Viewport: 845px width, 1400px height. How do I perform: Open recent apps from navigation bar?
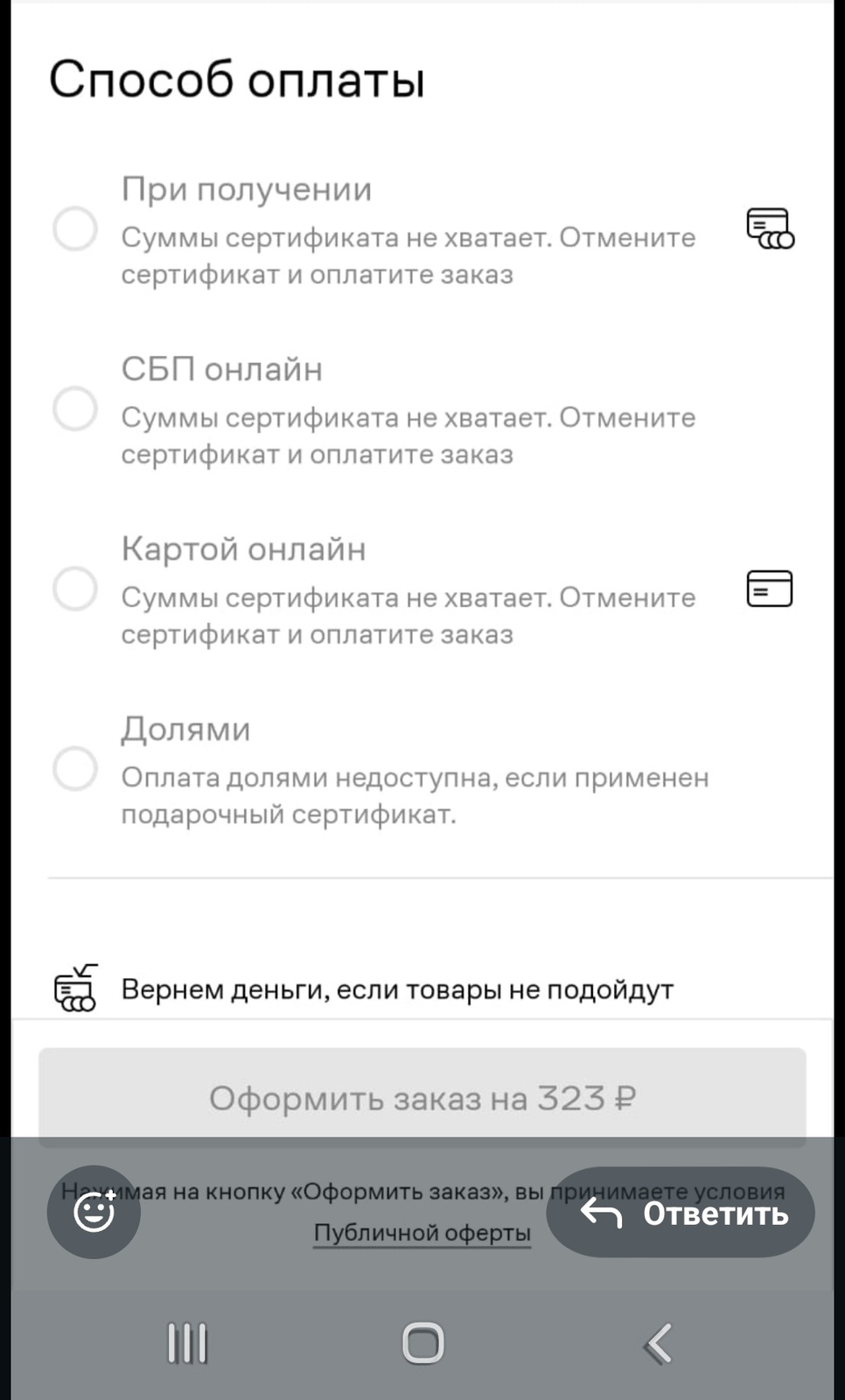pos(187,1343)
